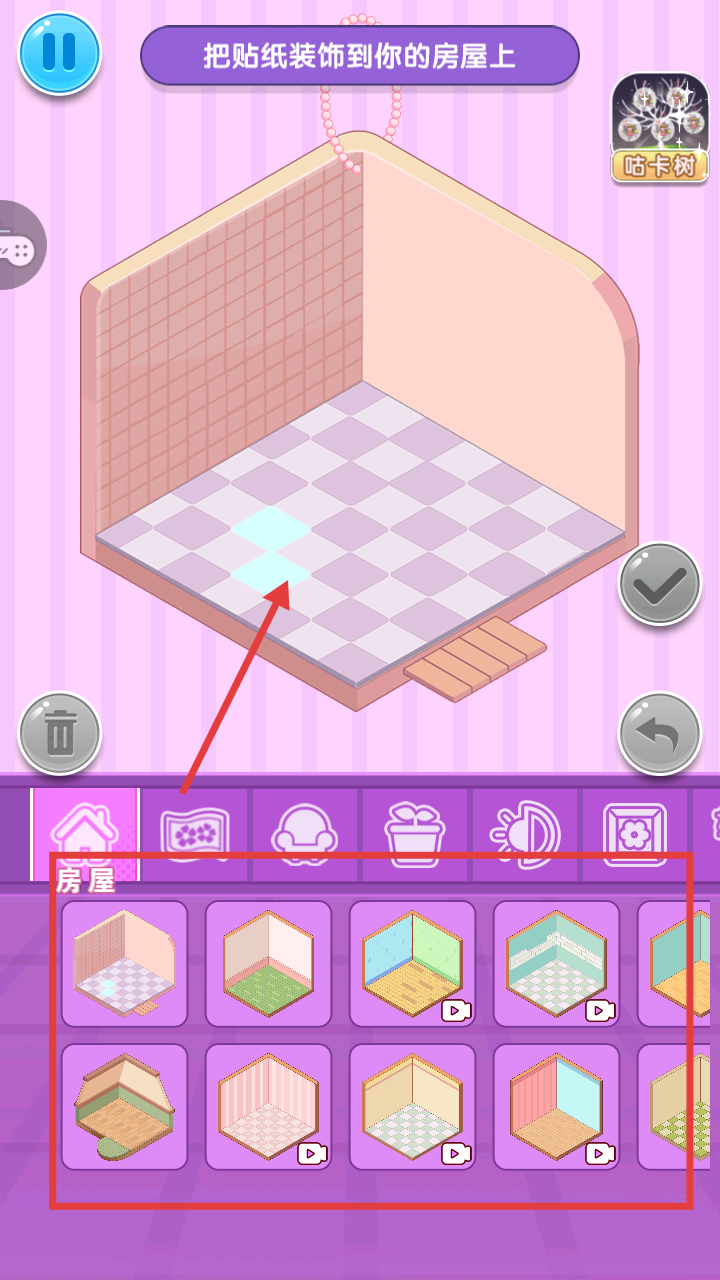This screenshot has height=1280, width=720.
Task: Open the 咕卡树 icon
Action: (x=660, y=127)
